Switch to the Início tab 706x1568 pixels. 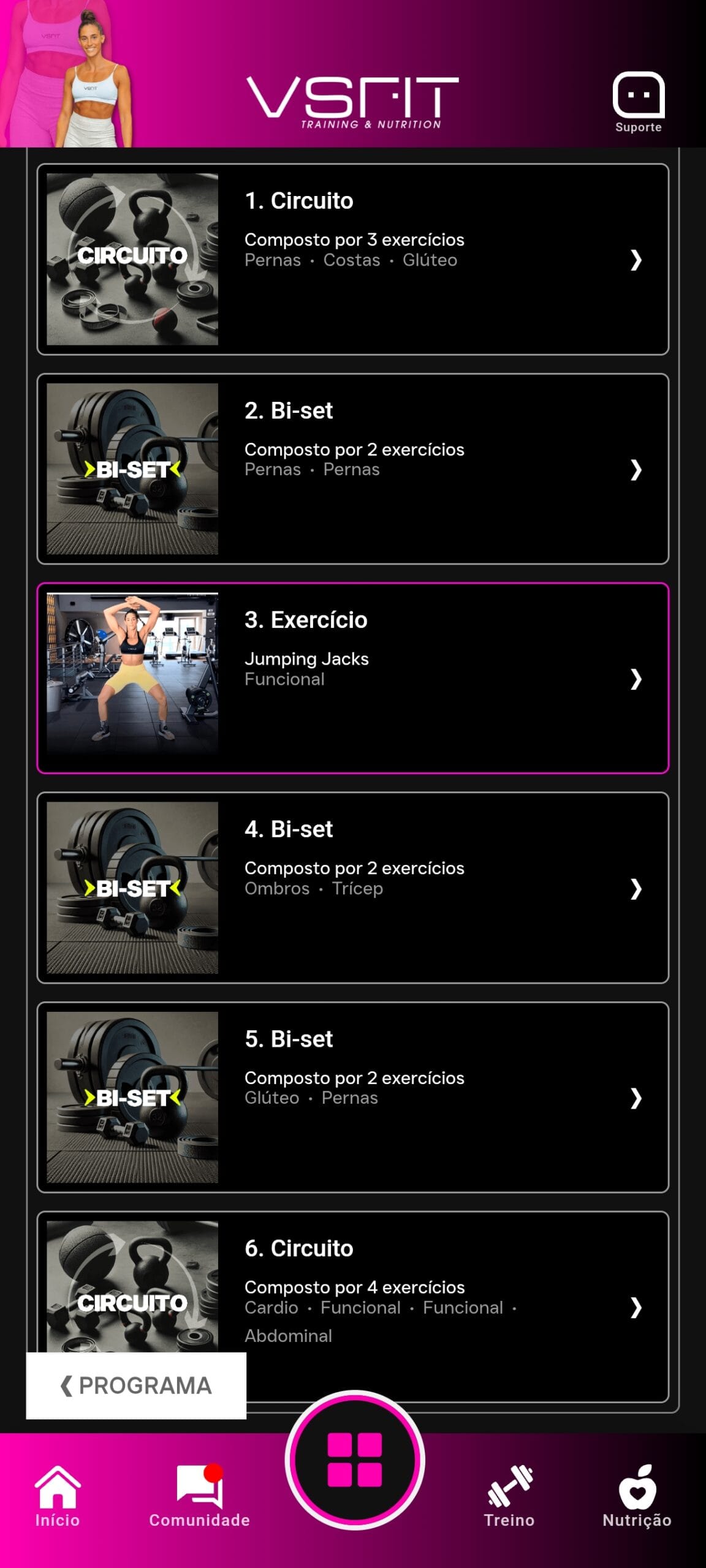[58, 1496]
